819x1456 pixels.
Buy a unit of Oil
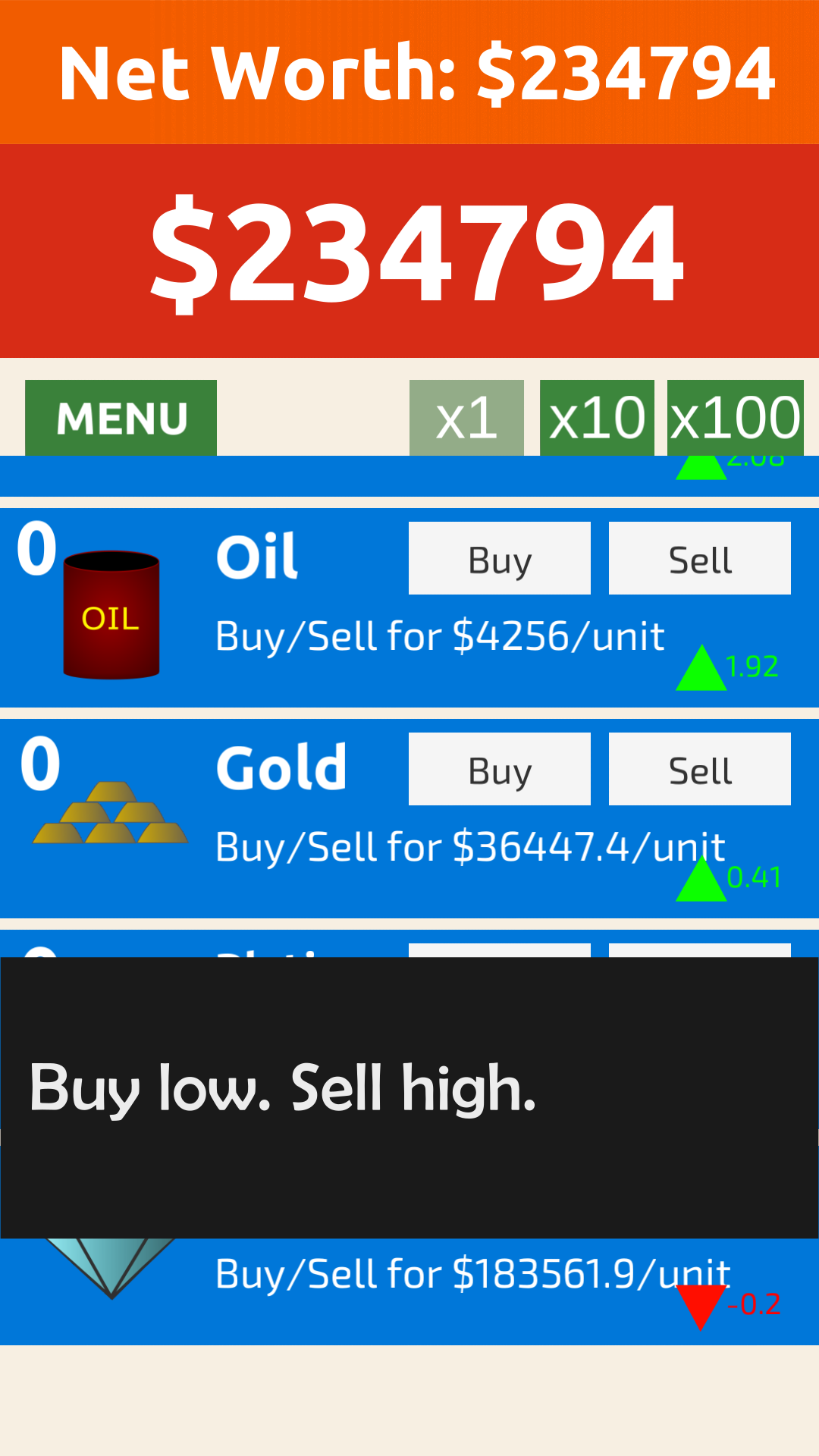(x=500, y=558)
